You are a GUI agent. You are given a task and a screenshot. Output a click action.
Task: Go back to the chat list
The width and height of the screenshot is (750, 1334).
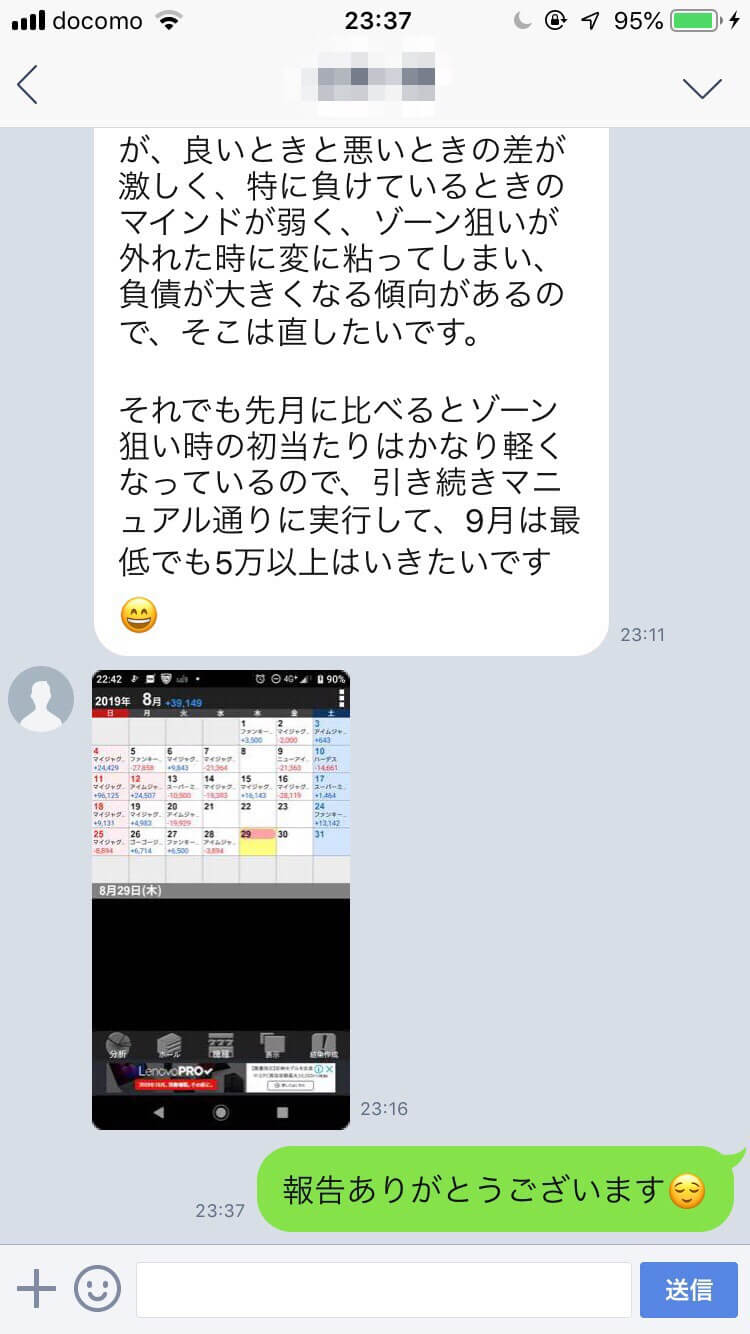[28, 86]
